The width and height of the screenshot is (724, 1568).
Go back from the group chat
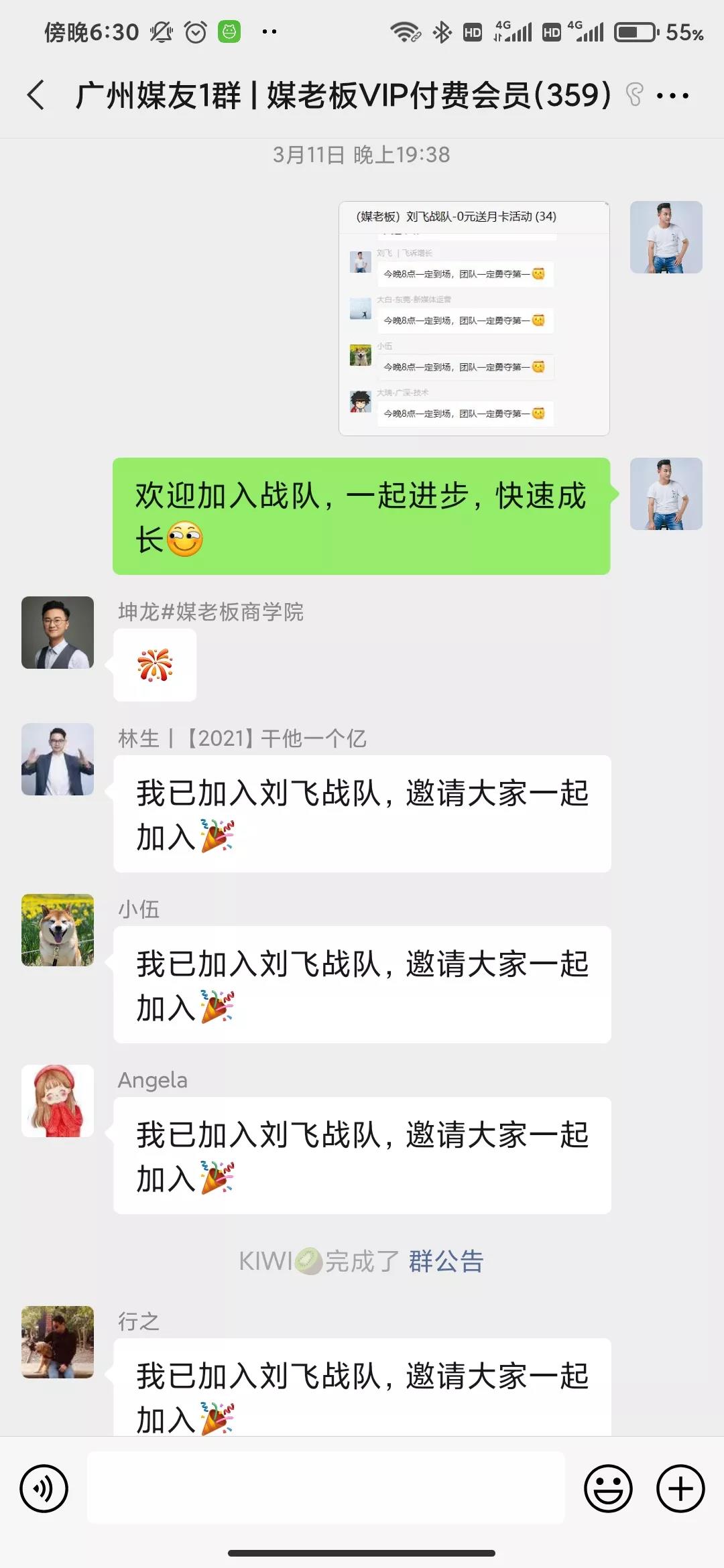pyautogui.click(x=36, y=95)
